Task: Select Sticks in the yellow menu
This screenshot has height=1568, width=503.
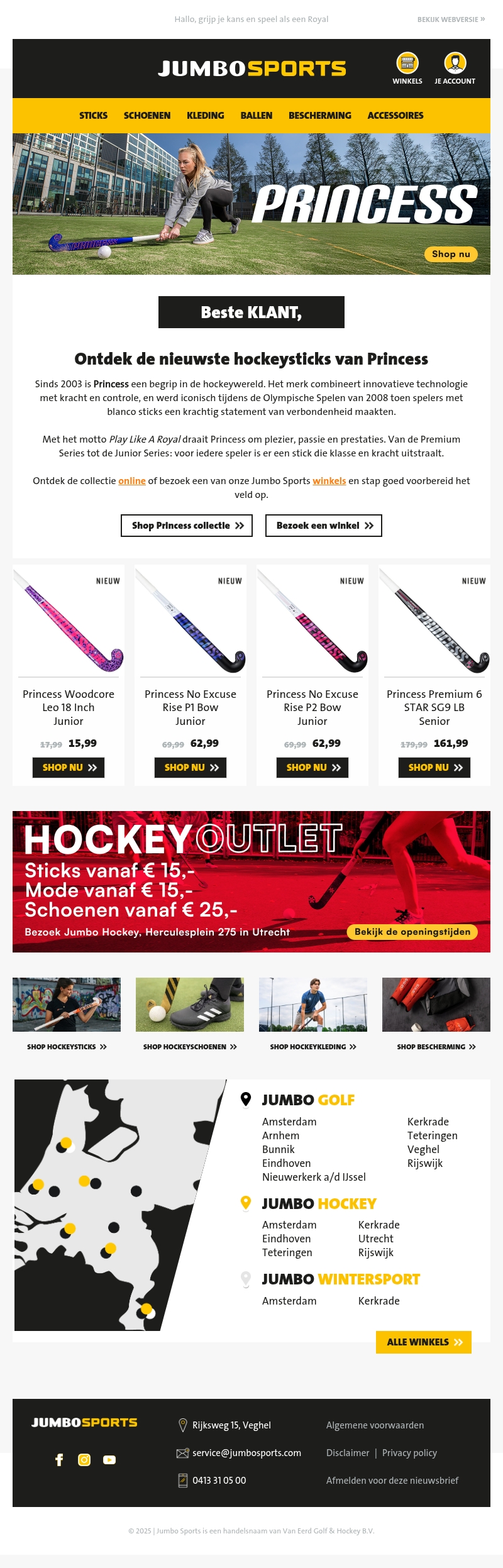Action: click(x=93, y=116)
